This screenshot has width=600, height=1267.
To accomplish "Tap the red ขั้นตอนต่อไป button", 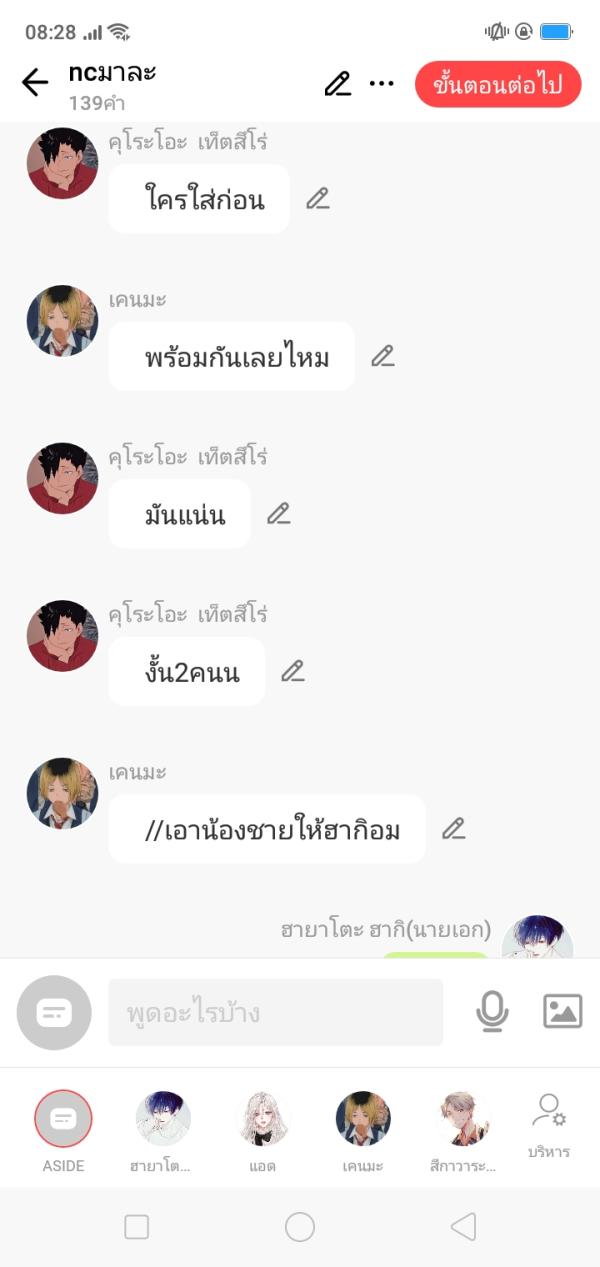I will pyautogui.click(x=498, y=84).
